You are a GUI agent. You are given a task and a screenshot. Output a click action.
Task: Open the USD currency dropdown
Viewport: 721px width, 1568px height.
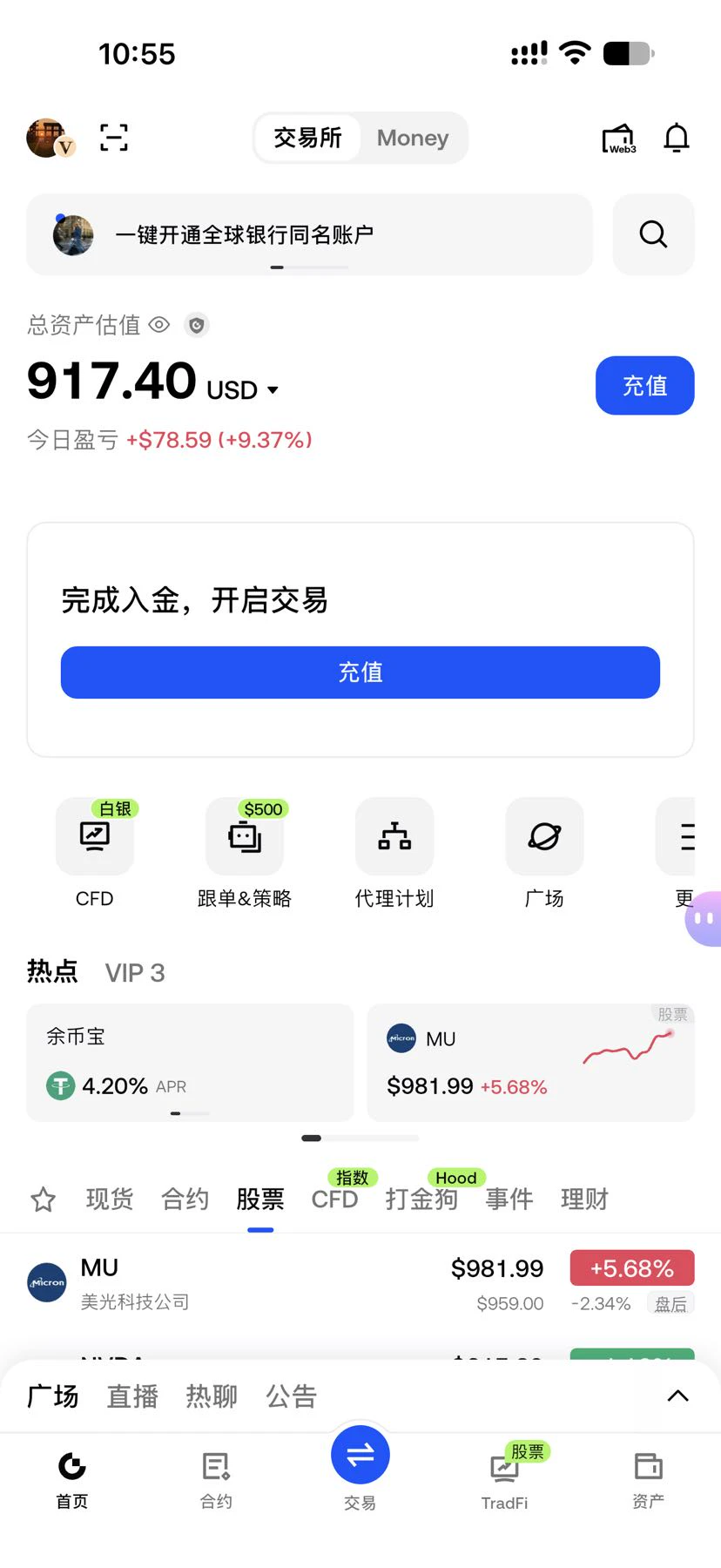[243, 389]
